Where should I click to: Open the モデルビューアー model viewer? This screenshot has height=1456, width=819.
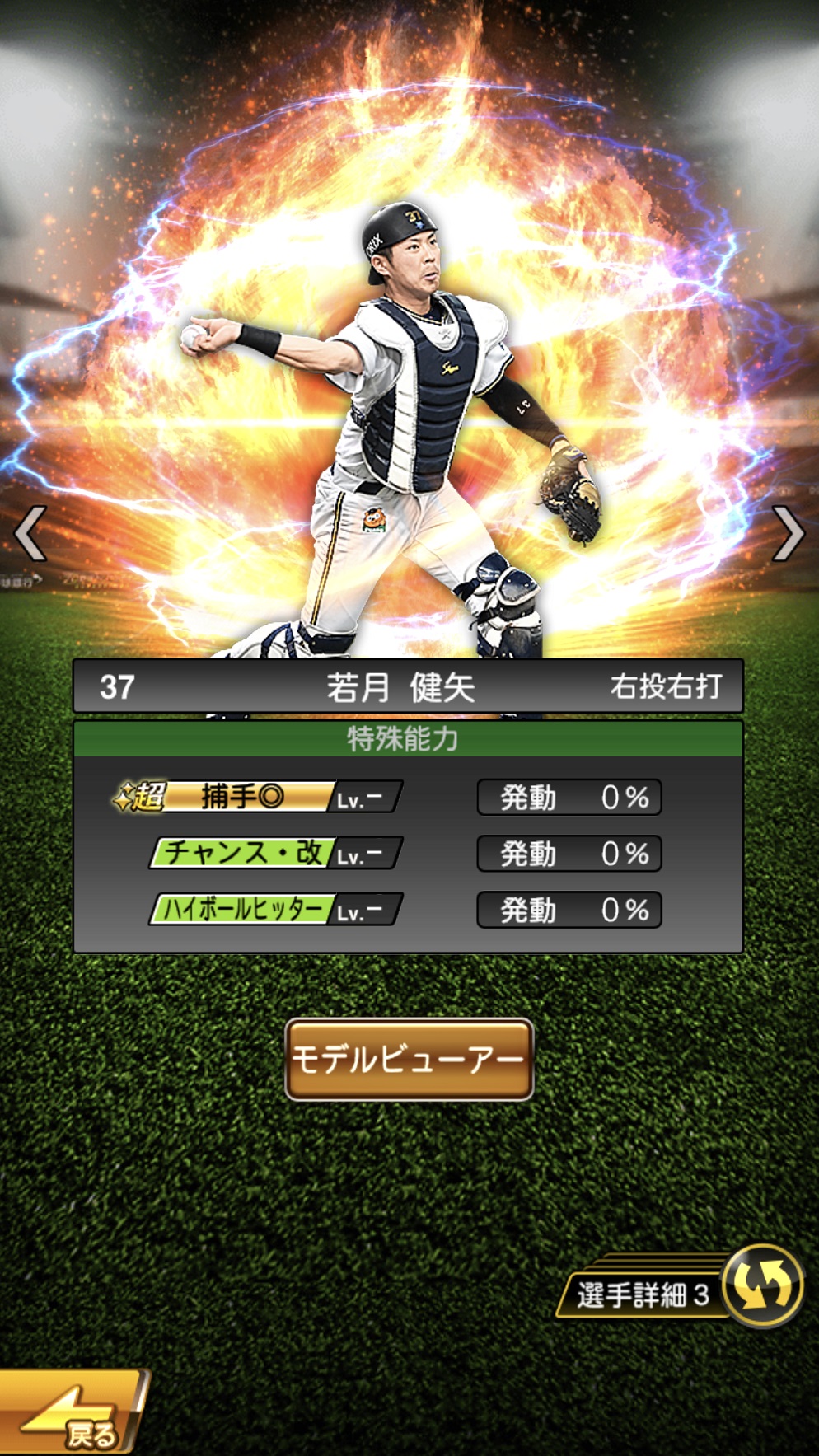[x=409, y=1060]
